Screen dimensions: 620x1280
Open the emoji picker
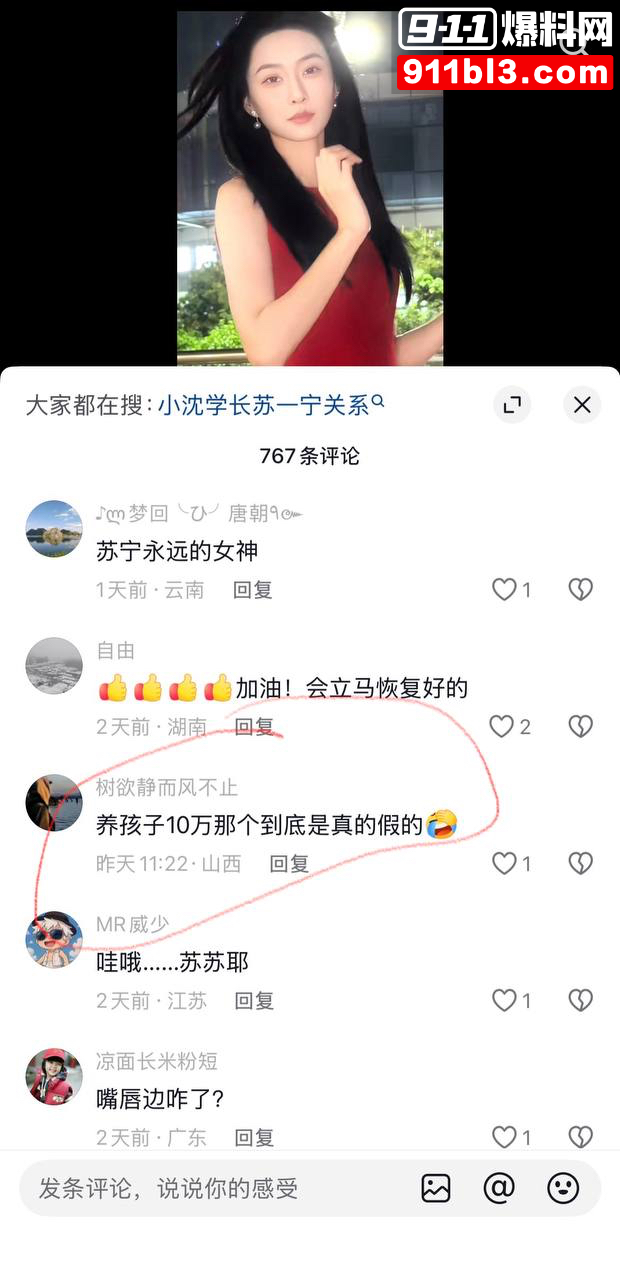coord(563,1189)
